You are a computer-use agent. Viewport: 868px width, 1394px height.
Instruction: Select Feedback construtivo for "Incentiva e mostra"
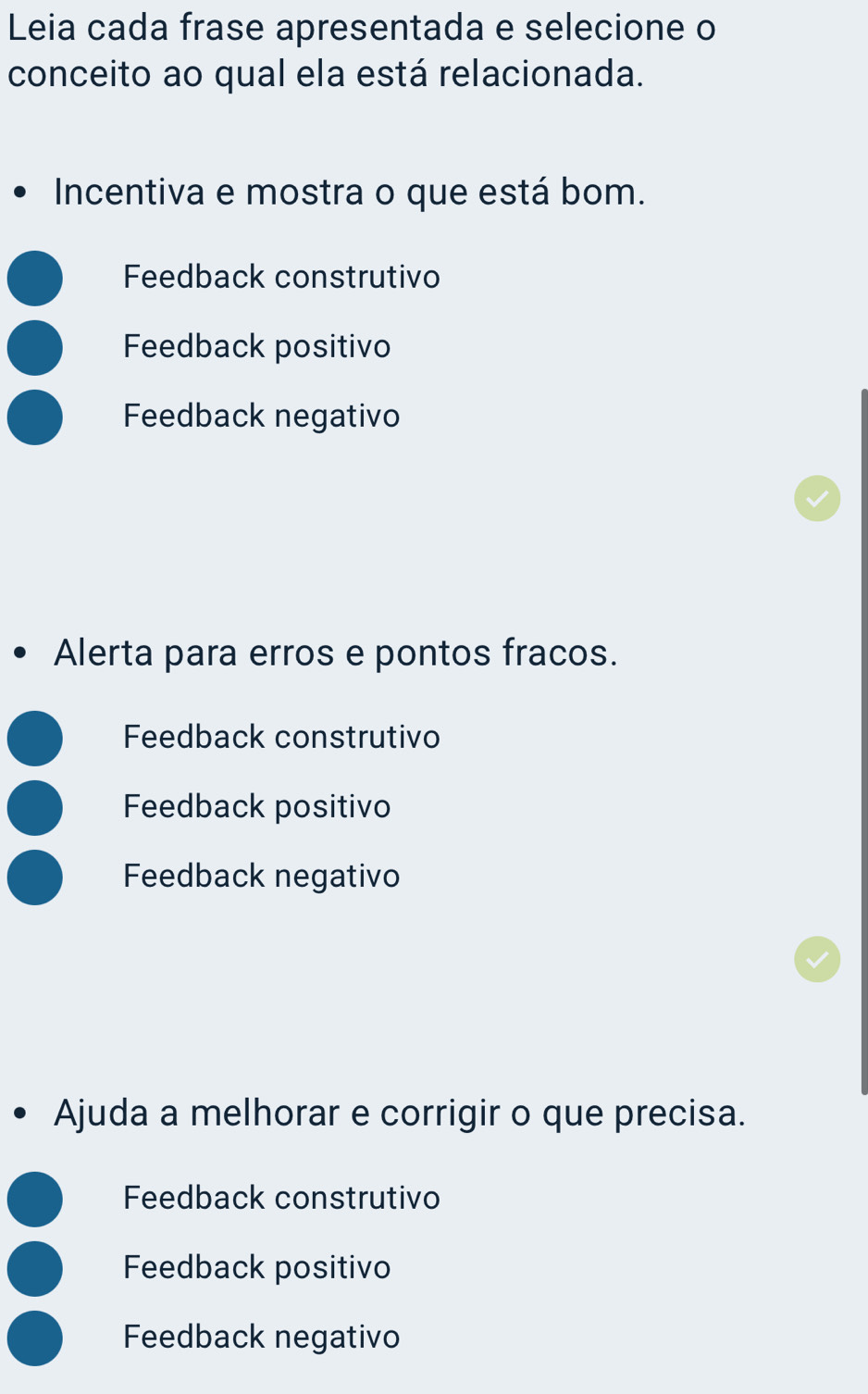pyautogui.click(x=35, y=278)
